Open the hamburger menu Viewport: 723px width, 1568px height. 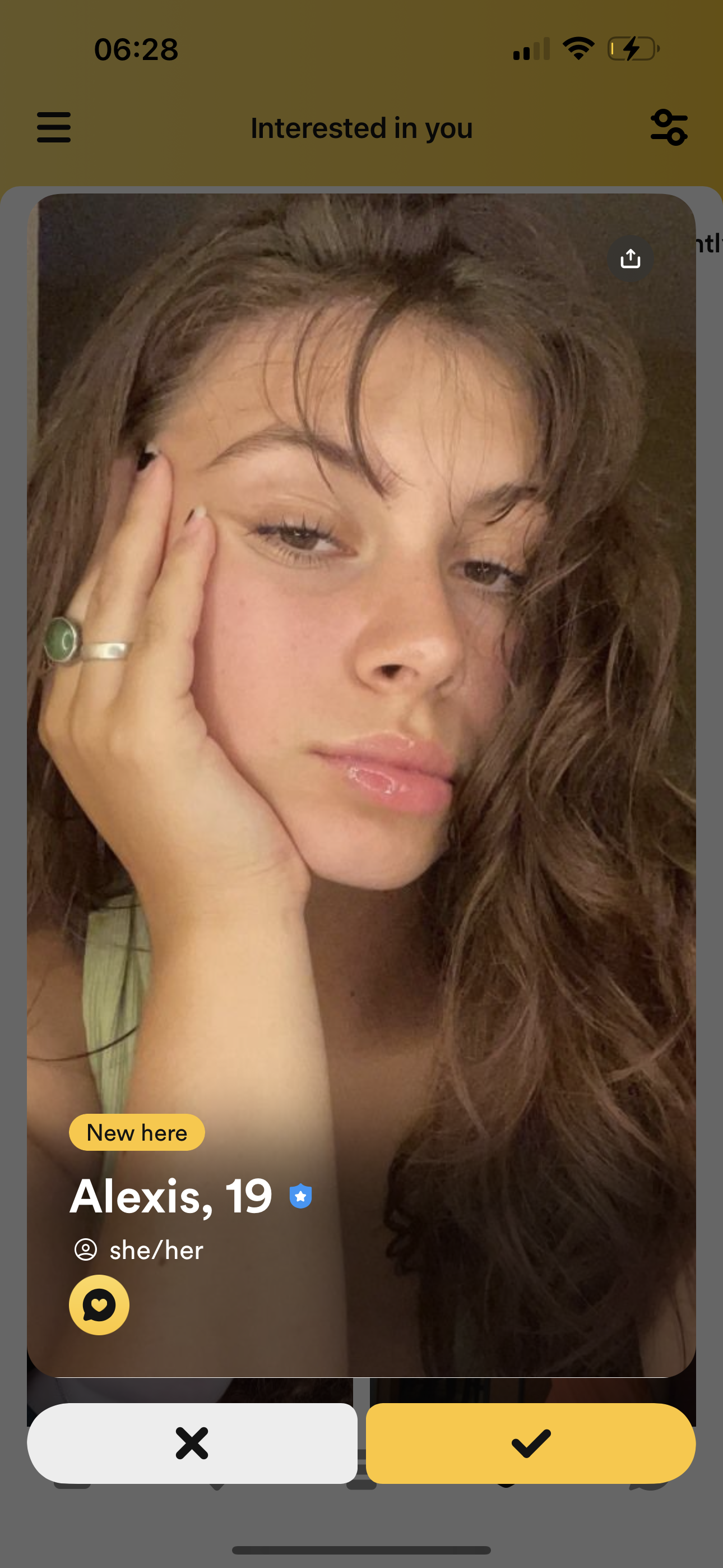(x=54, y=127)
